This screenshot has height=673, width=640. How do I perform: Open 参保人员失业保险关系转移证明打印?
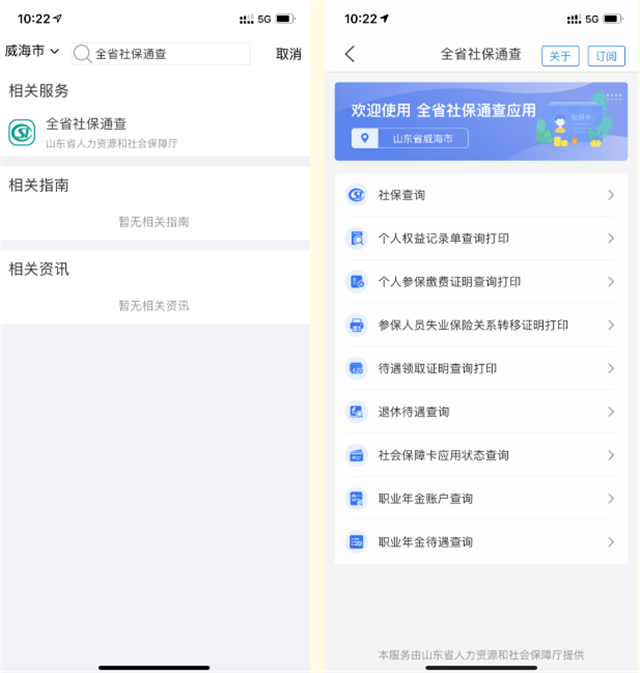pyautogui.click(x=480, y=325)
